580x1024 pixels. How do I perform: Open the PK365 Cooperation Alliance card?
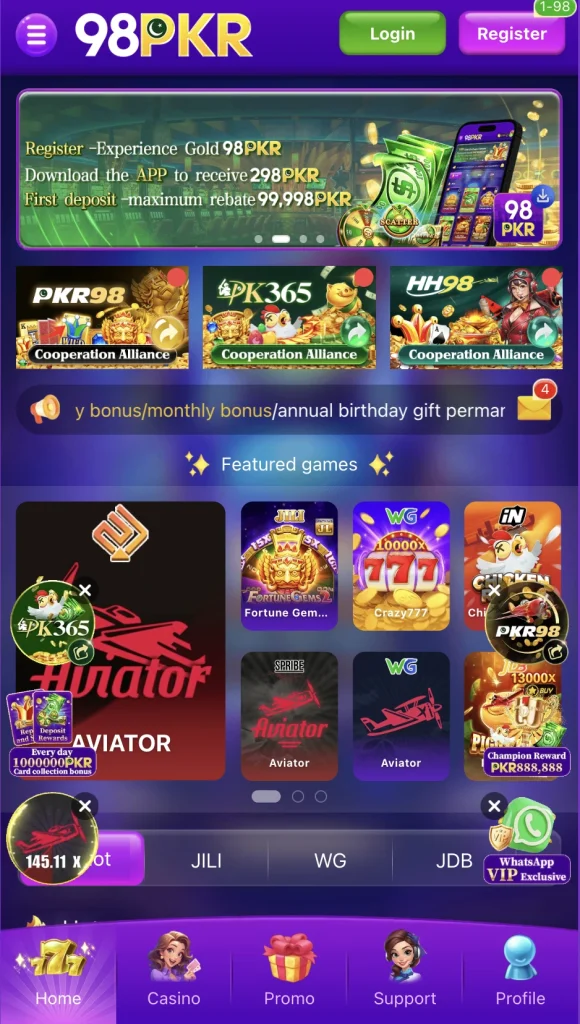point(289,317)
